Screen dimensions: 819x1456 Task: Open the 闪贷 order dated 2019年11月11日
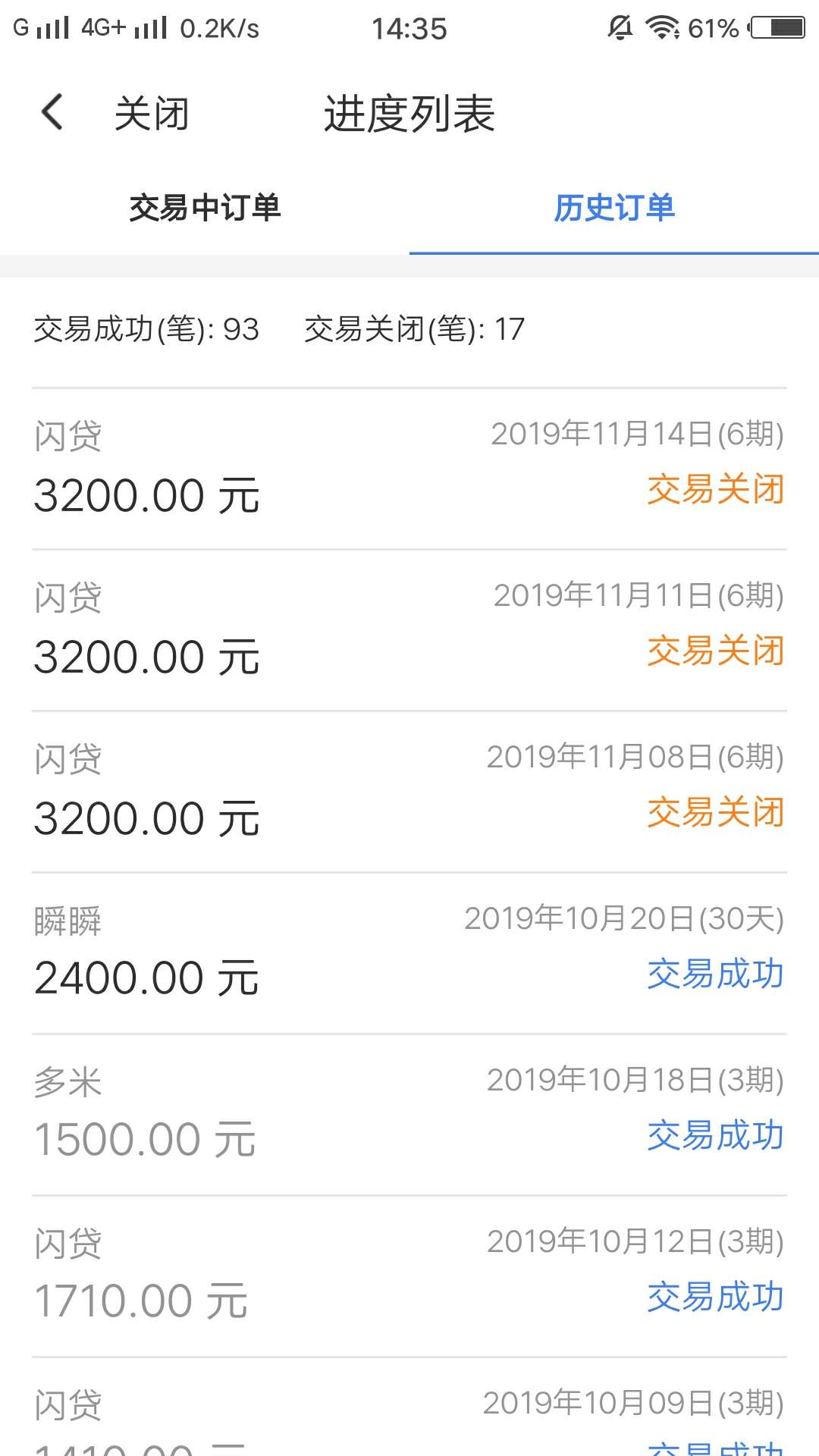(x=409, y=630)
